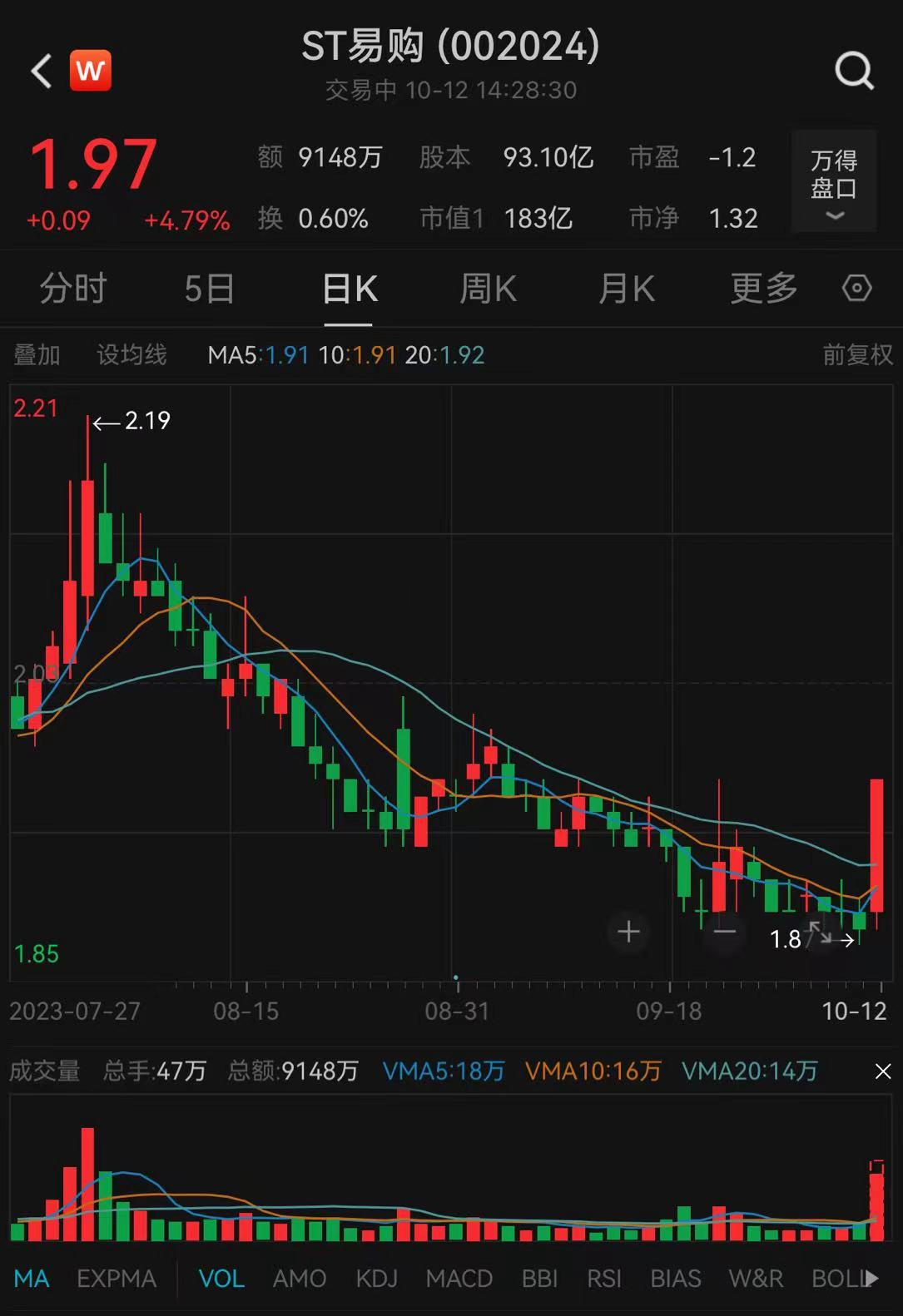Zoom in chart with plus button
This screenshot has width=903, height=1316.
point(628,932)
